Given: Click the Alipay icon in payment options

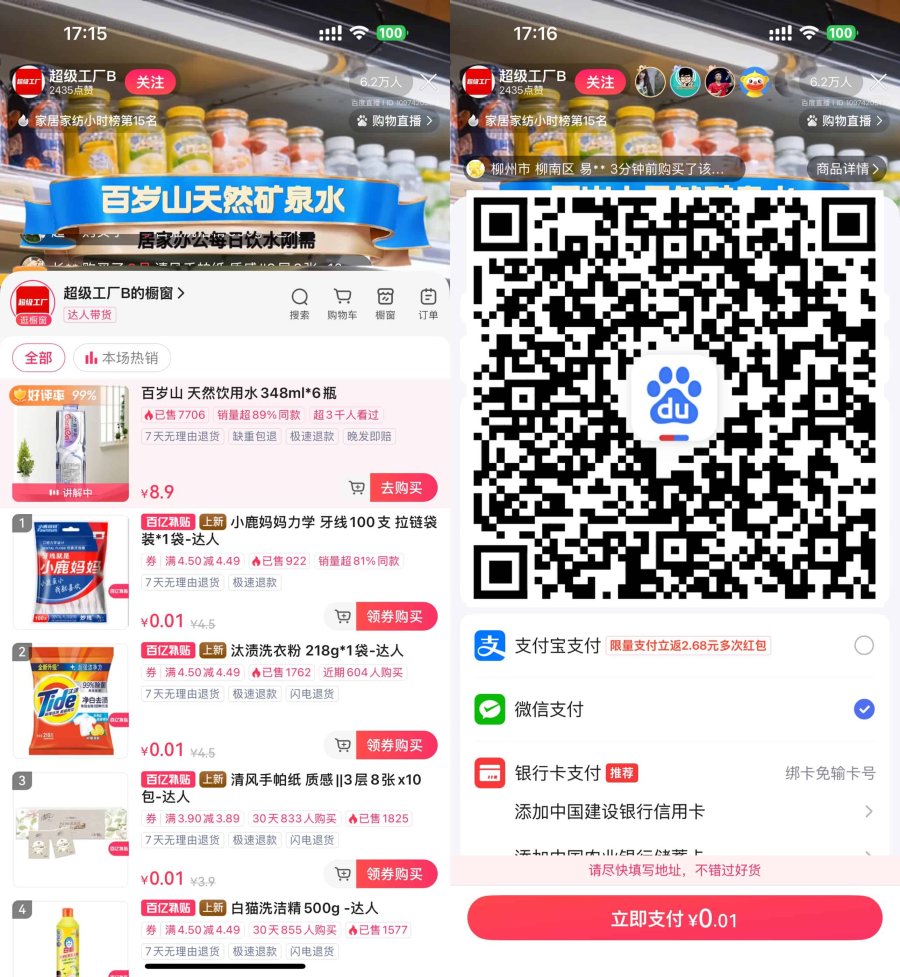Looking at the screenshot, I should [489, 645].
